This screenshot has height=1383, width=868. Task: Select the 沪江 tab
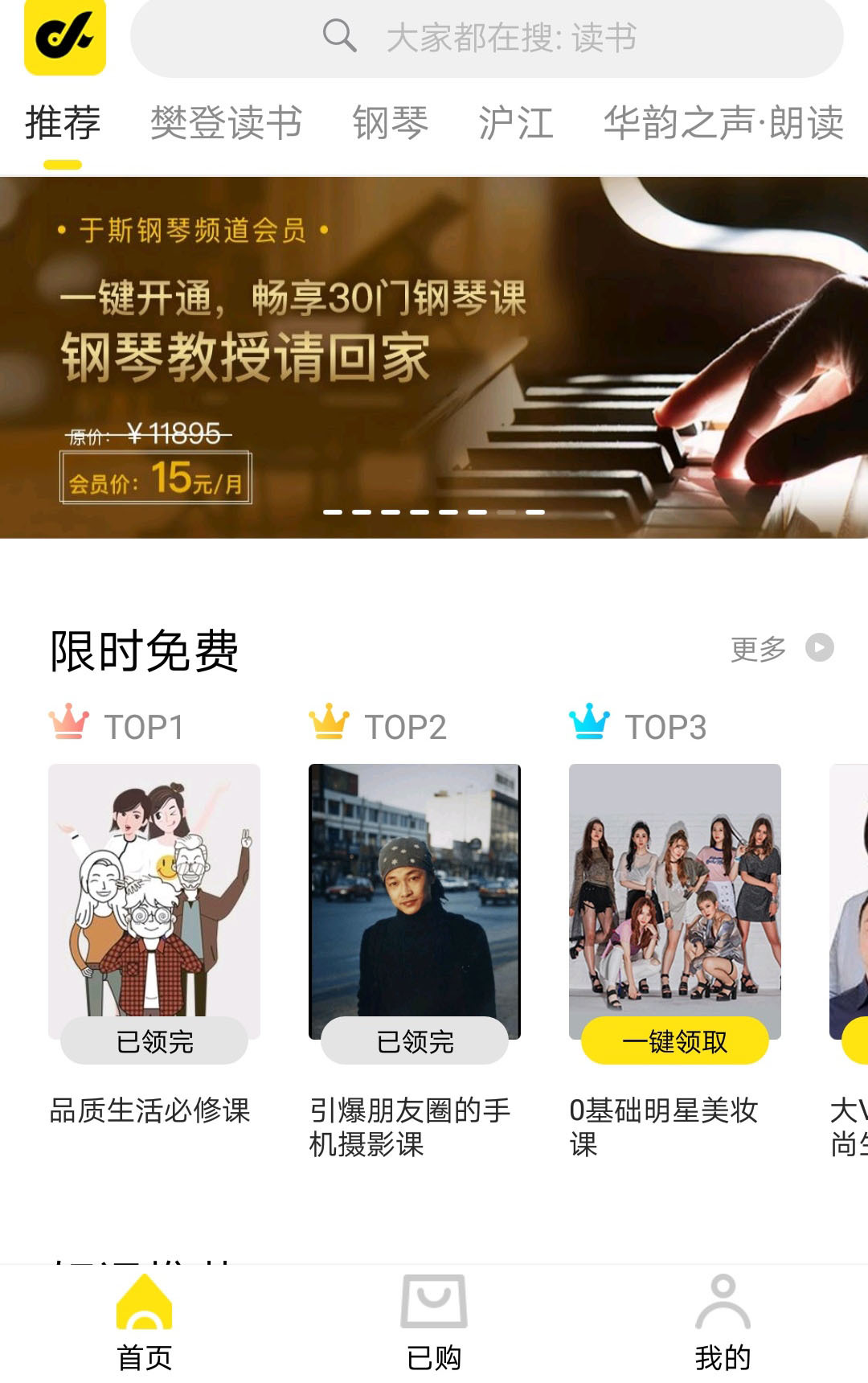515,123
